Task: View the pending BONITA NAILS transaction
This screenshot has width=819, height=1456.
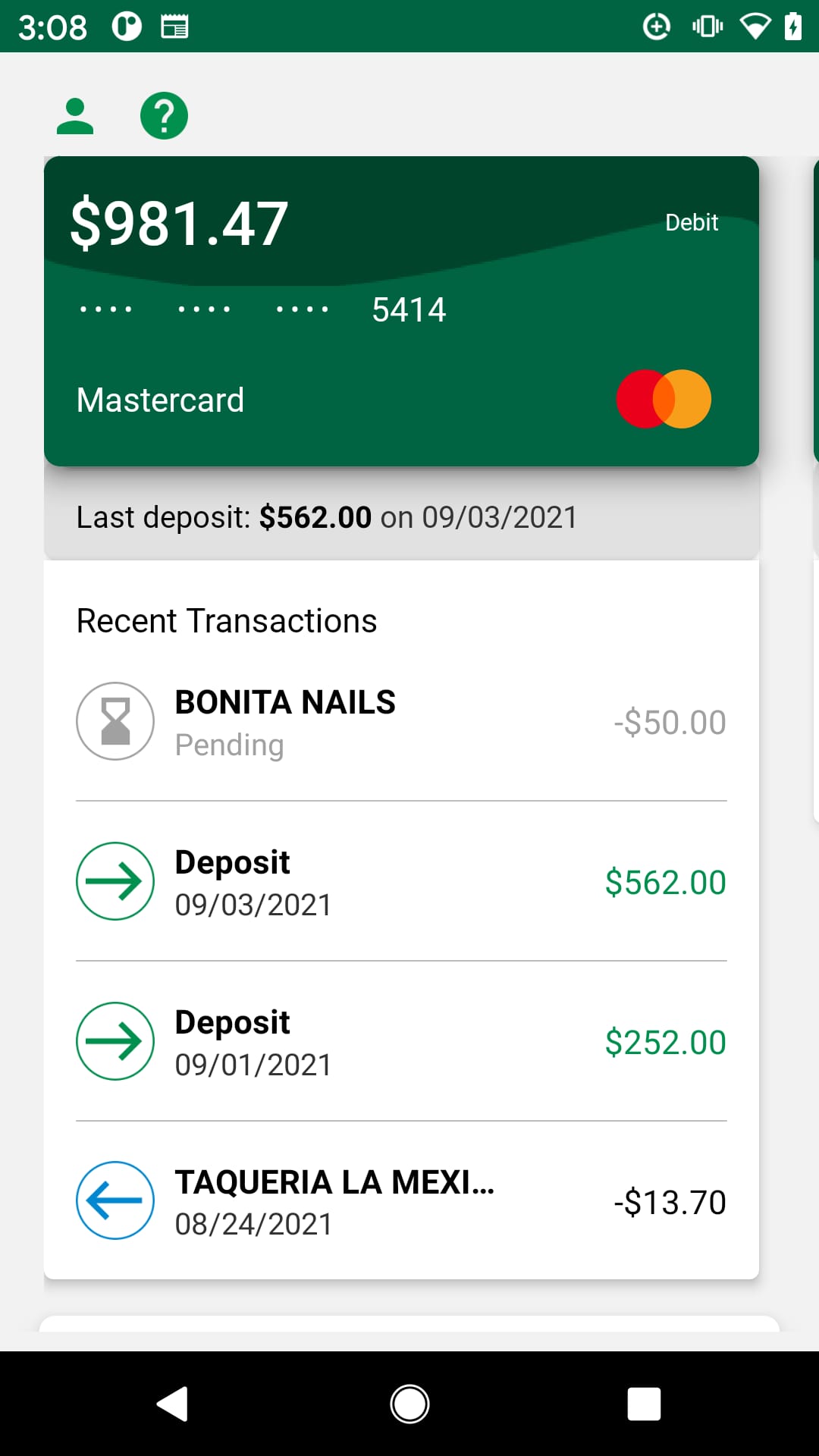Action: (401, 722)
